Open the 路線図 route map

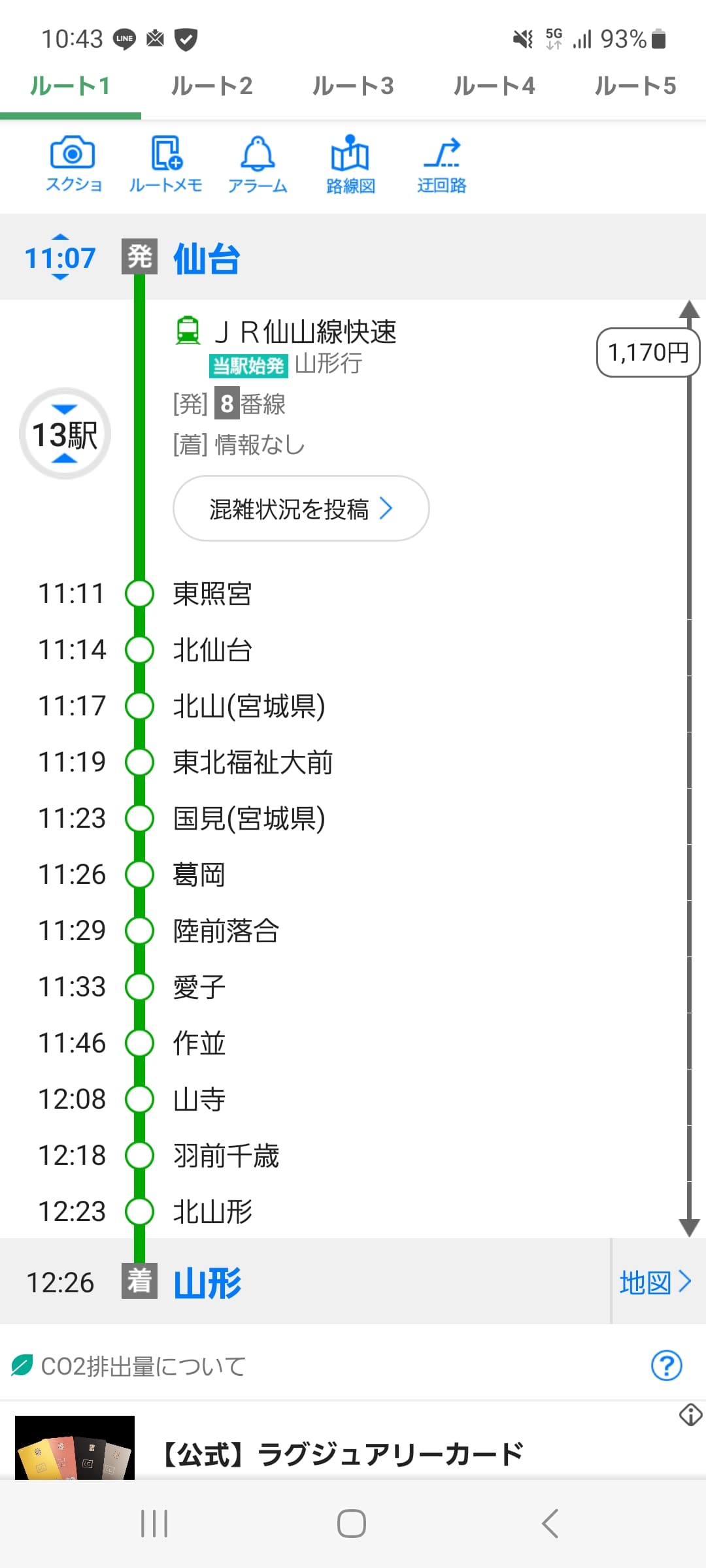pyautogui.click(x=350, y=165)
